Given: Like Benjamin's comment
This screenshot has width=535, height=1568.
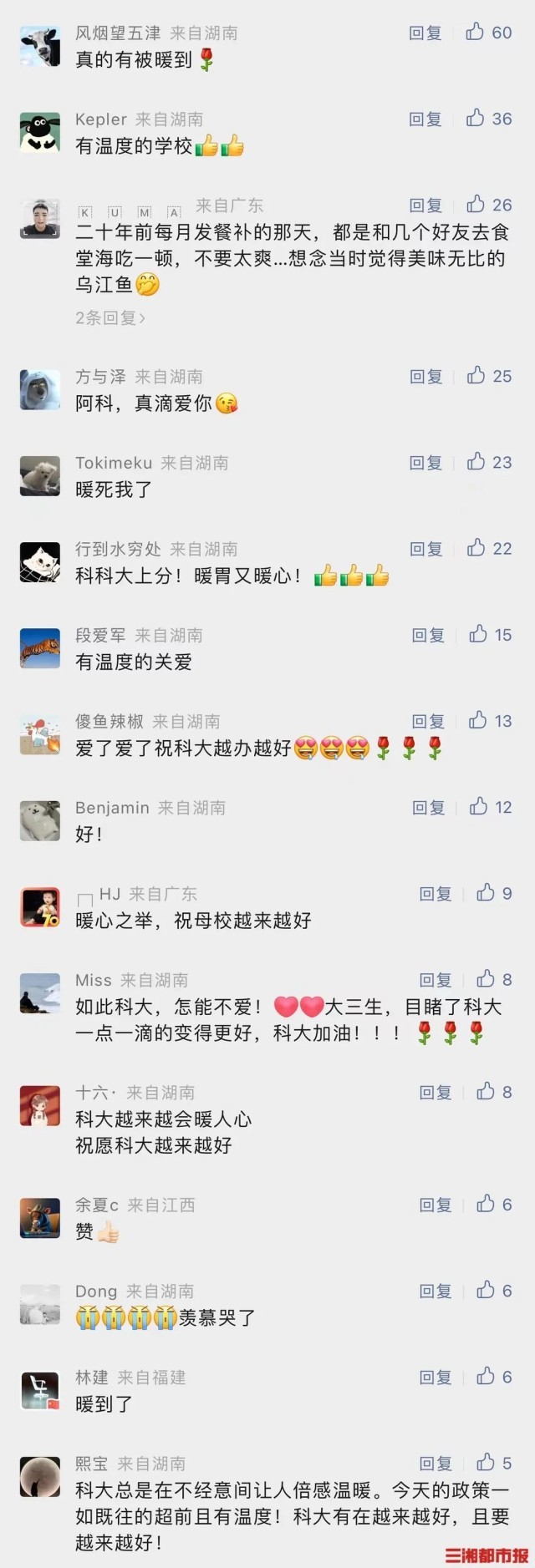Looking at the screenshot, I should (x=478, y=807).
